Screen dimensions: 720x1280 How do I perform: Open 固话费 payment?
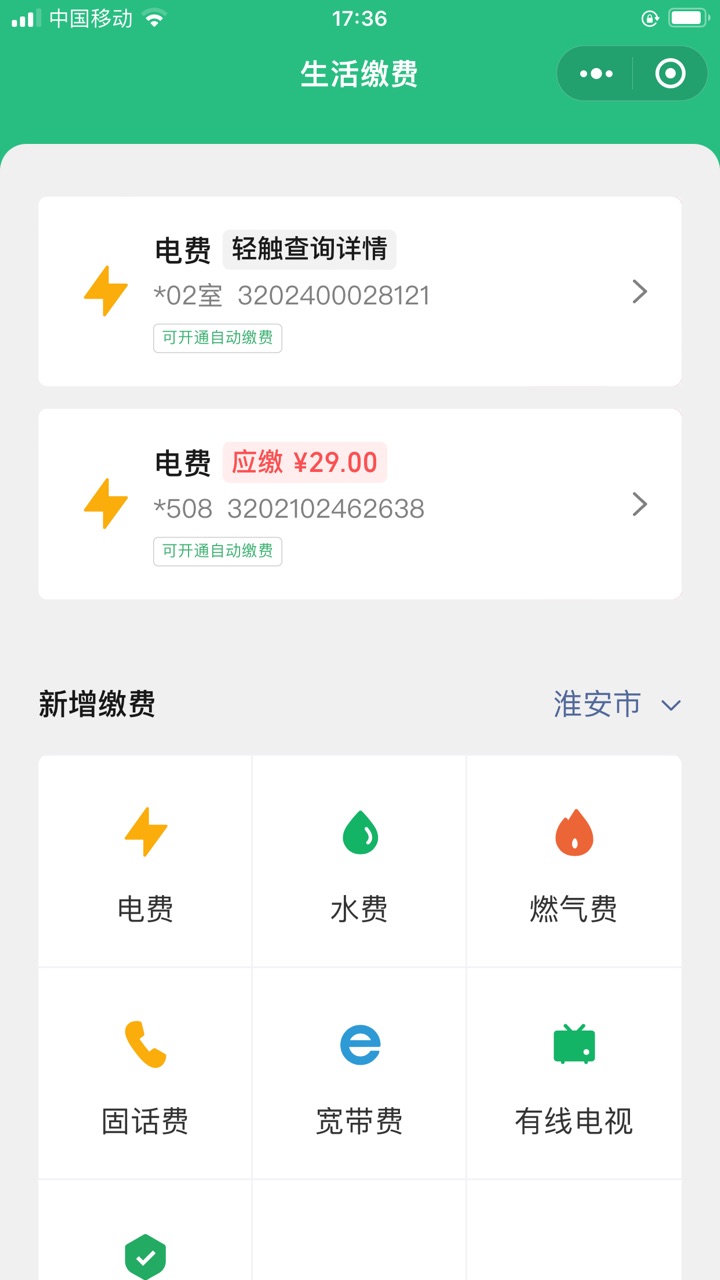coord(146,1073)
